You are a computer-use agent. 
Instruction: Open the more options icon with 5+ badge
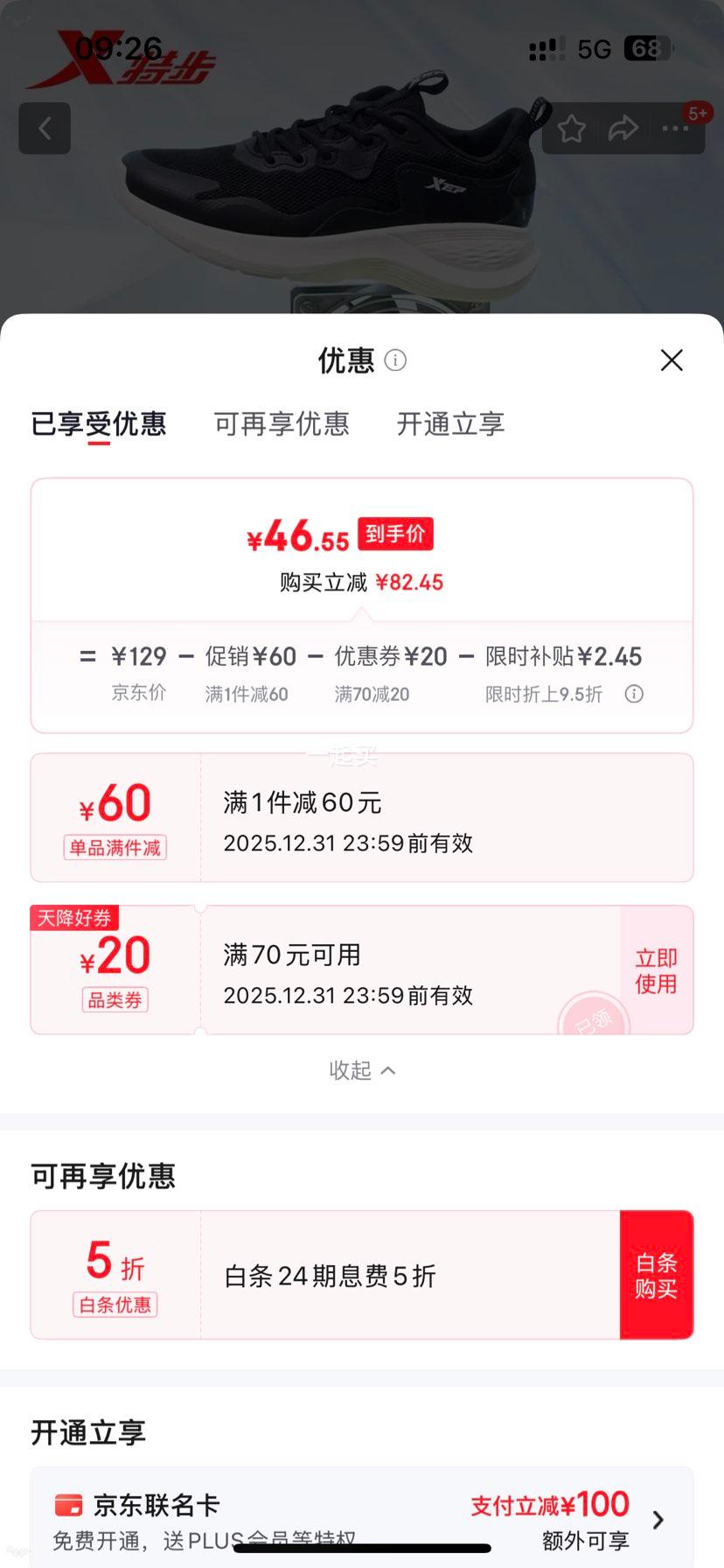674,128
